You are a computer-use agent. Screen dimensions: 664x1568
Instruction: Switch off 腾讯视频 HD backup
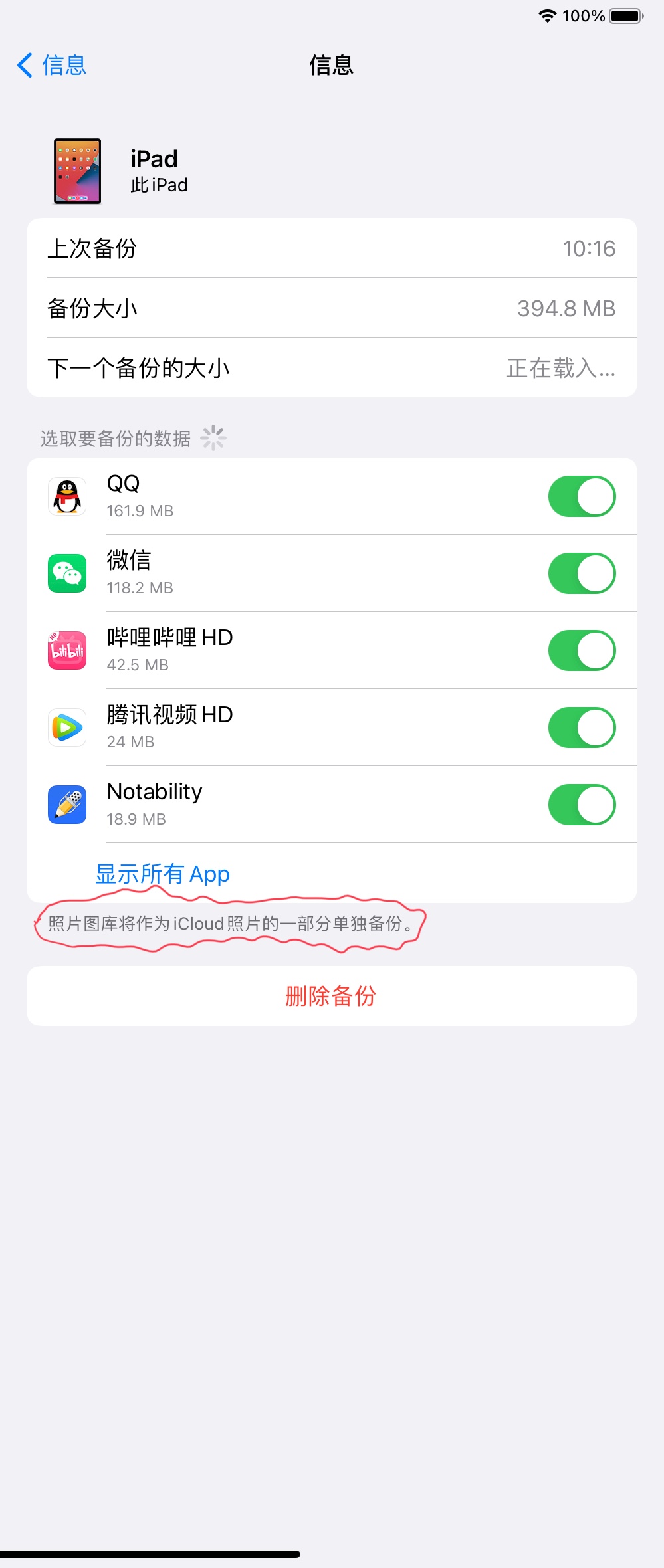(582, 728)
